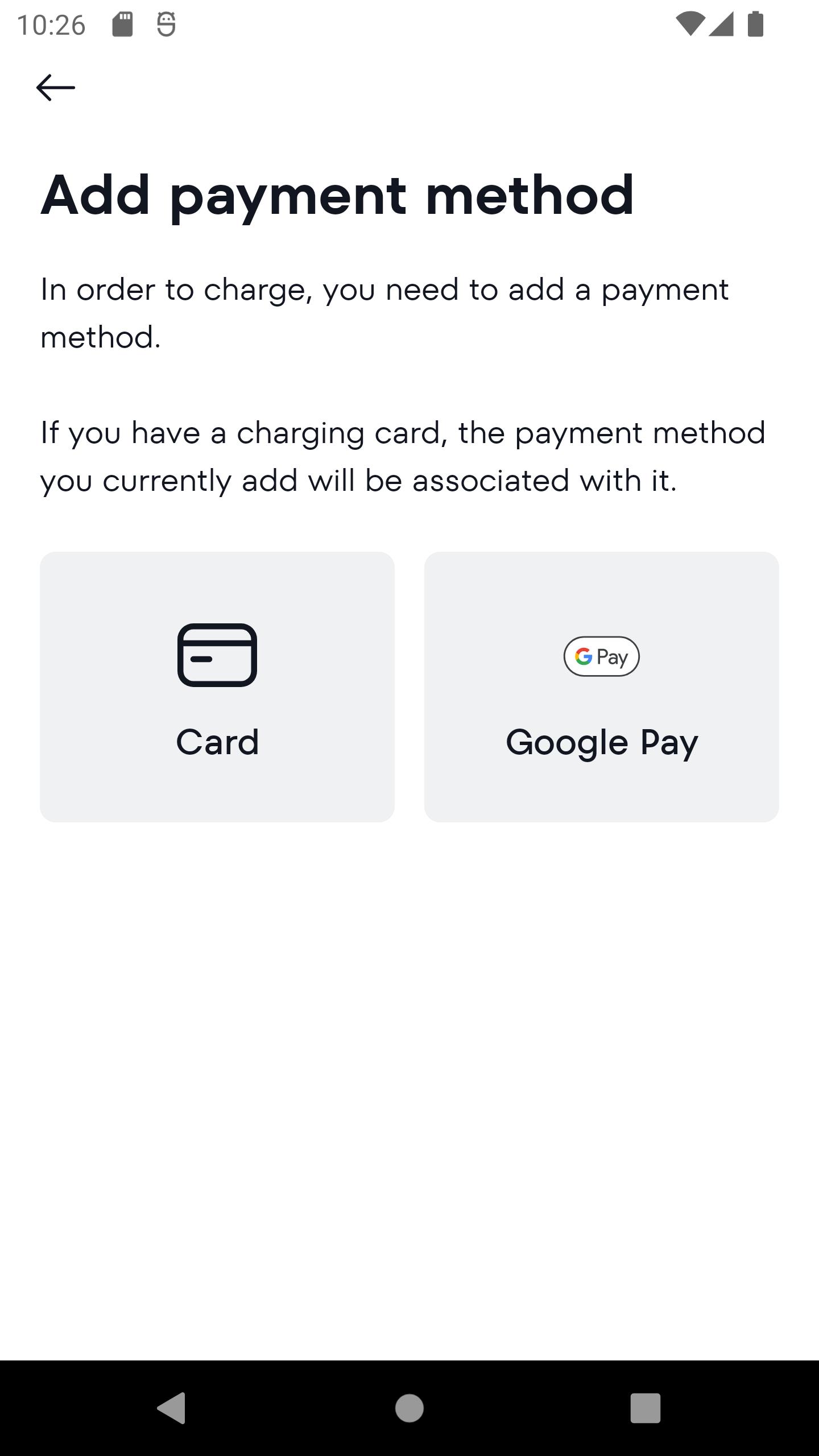The width and height of the screenshot is (819, 1456).
Task: Select Card as payment method
Action: 217,686
